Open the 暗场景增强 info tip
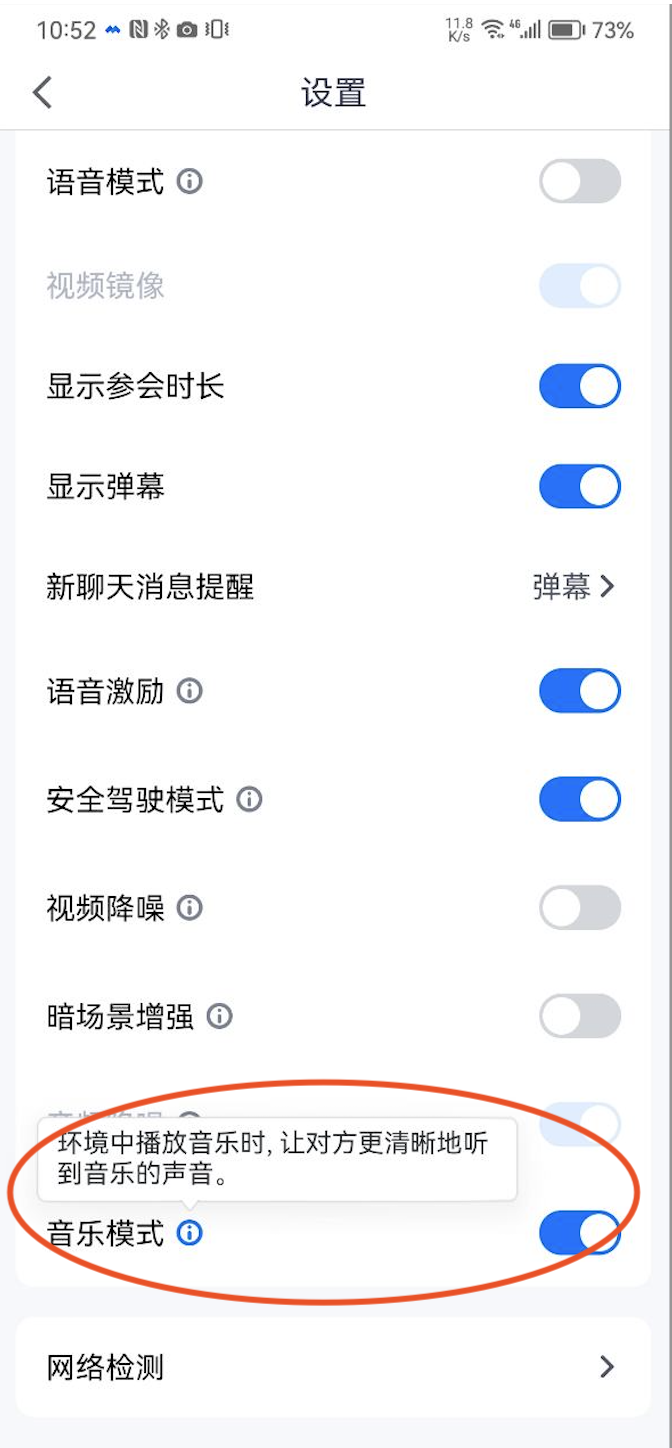Image resolution: width=672 pixels, height=1448 pixels. coord(219,1017)
